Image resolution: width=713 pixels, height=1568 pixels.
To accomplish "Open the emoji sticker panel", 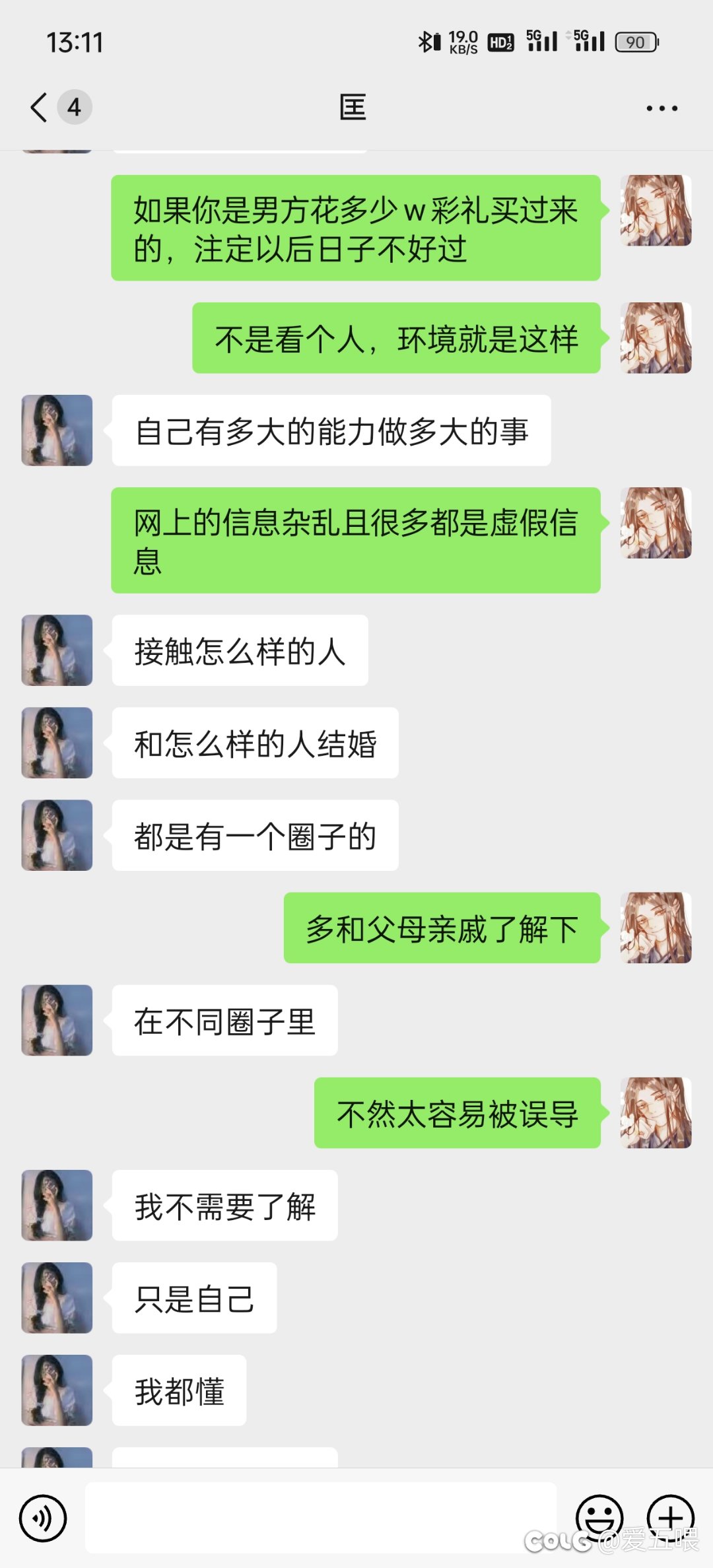I will coord(599,1518).
